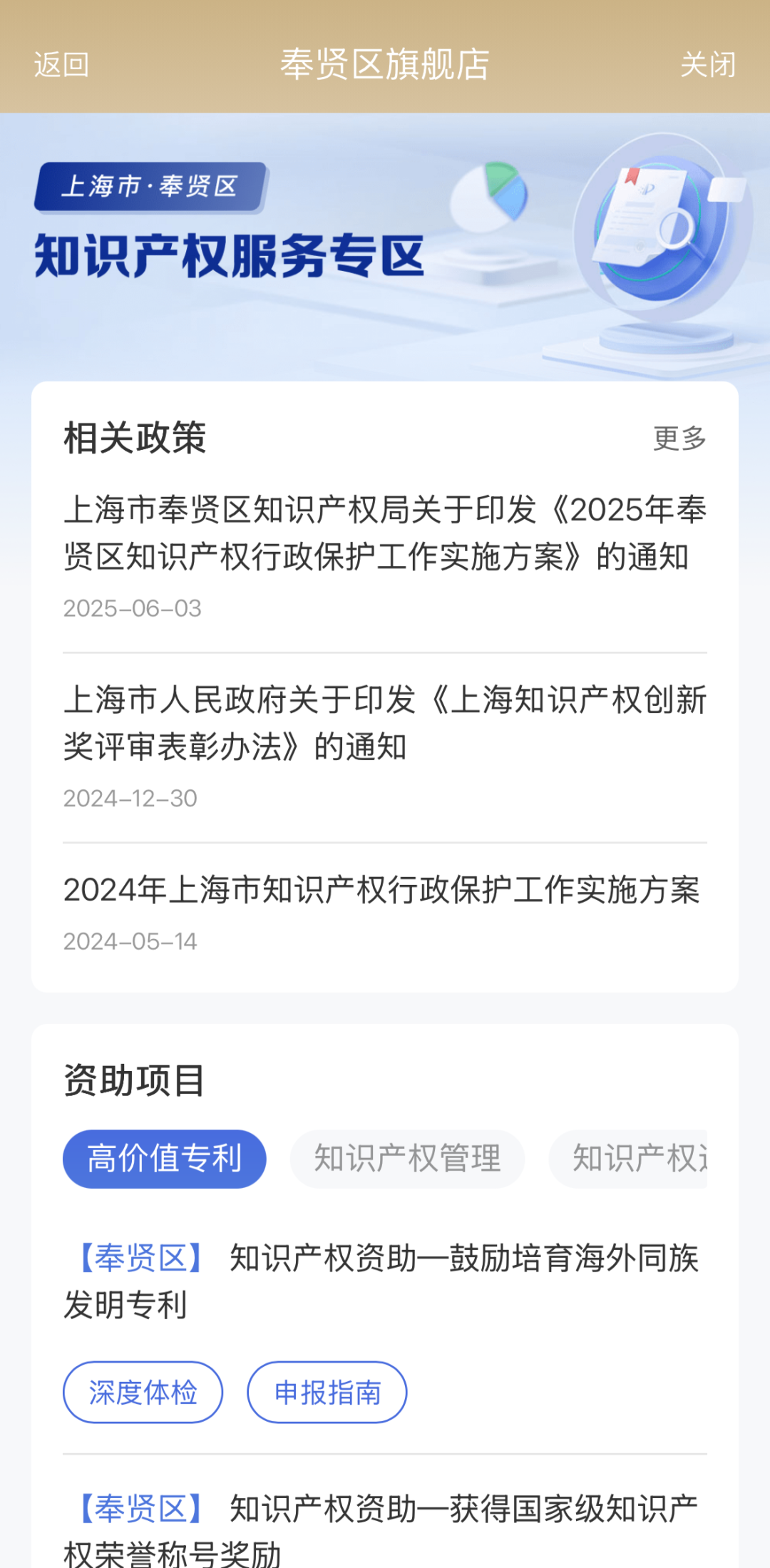The image size is (770, 1568).
Task: Open the 2025年奉贤区知识产权行政保护 policy notice
Action: 385,533
